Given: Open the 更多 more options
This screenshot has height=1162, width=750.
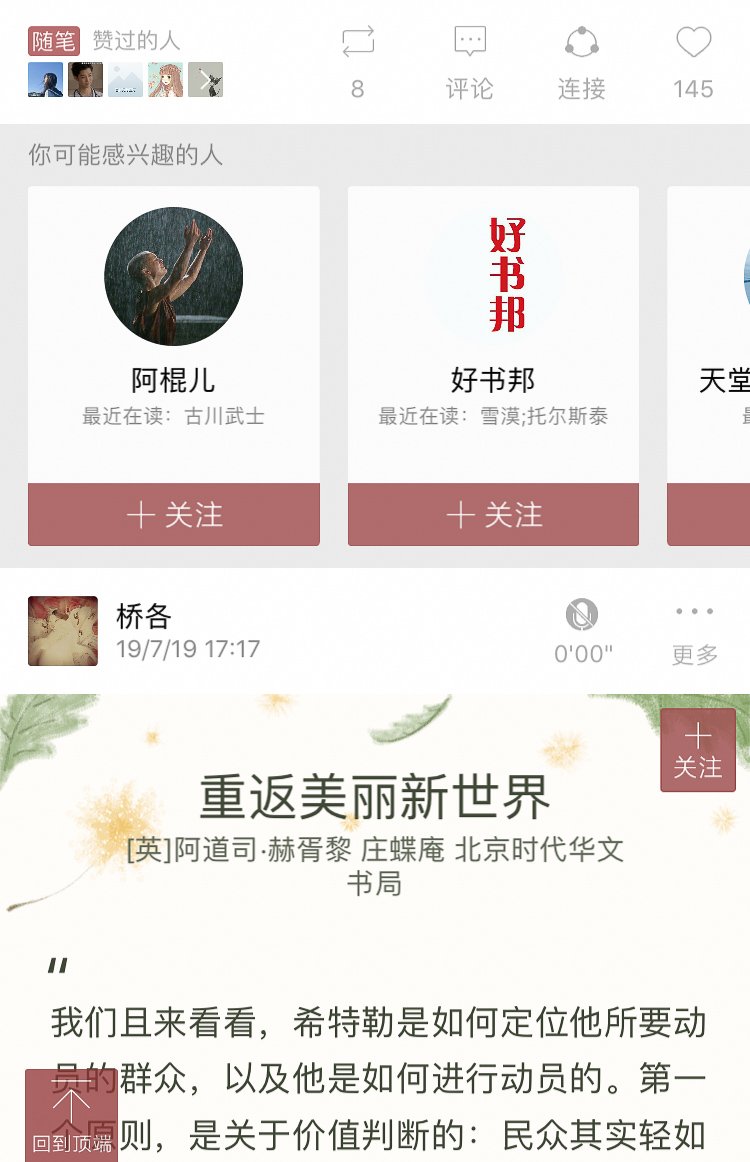Looking at the screenshot, I should tap(694, 631).
